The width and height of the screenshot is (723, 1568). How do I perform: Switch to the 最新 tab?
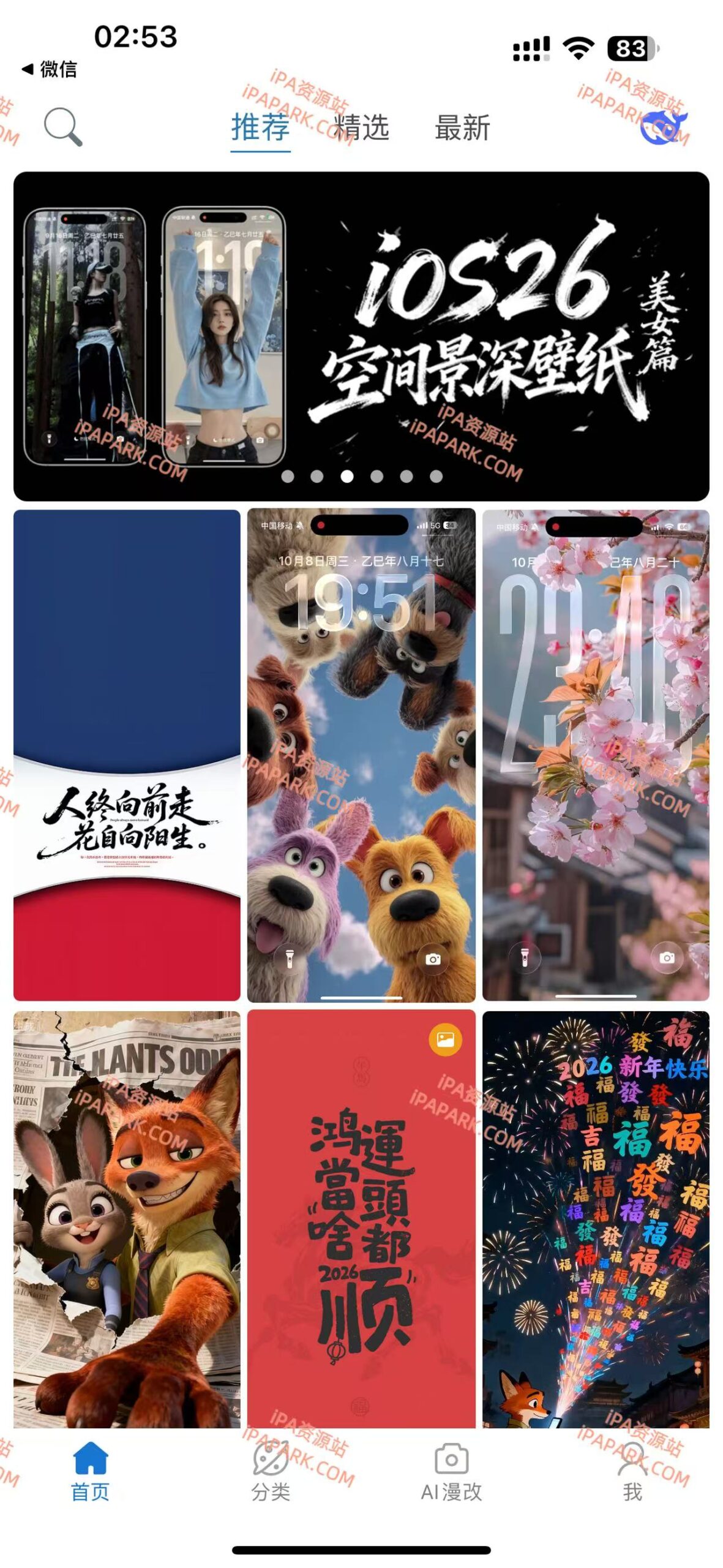point(462,127)
